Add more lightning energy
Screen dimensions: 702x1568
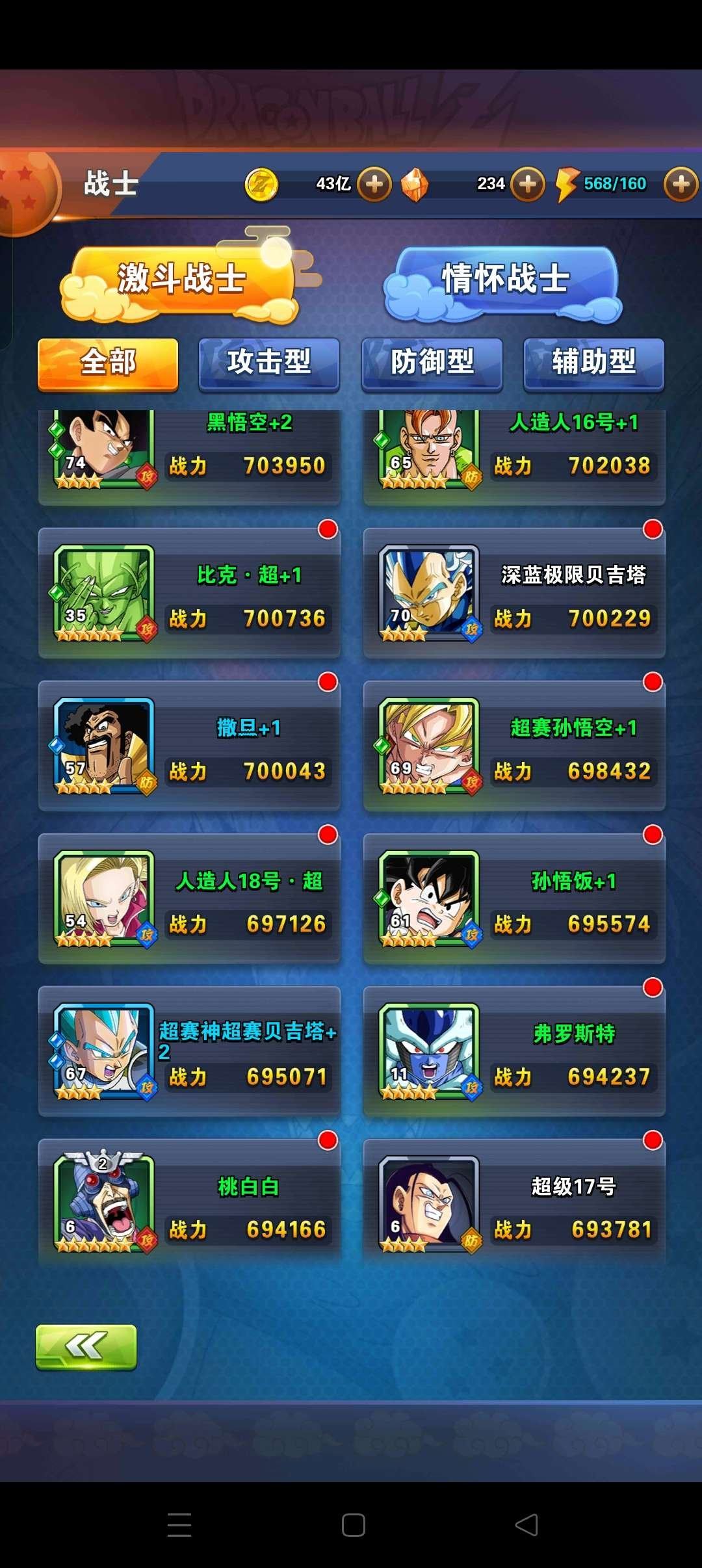click(x=681, y=184)
